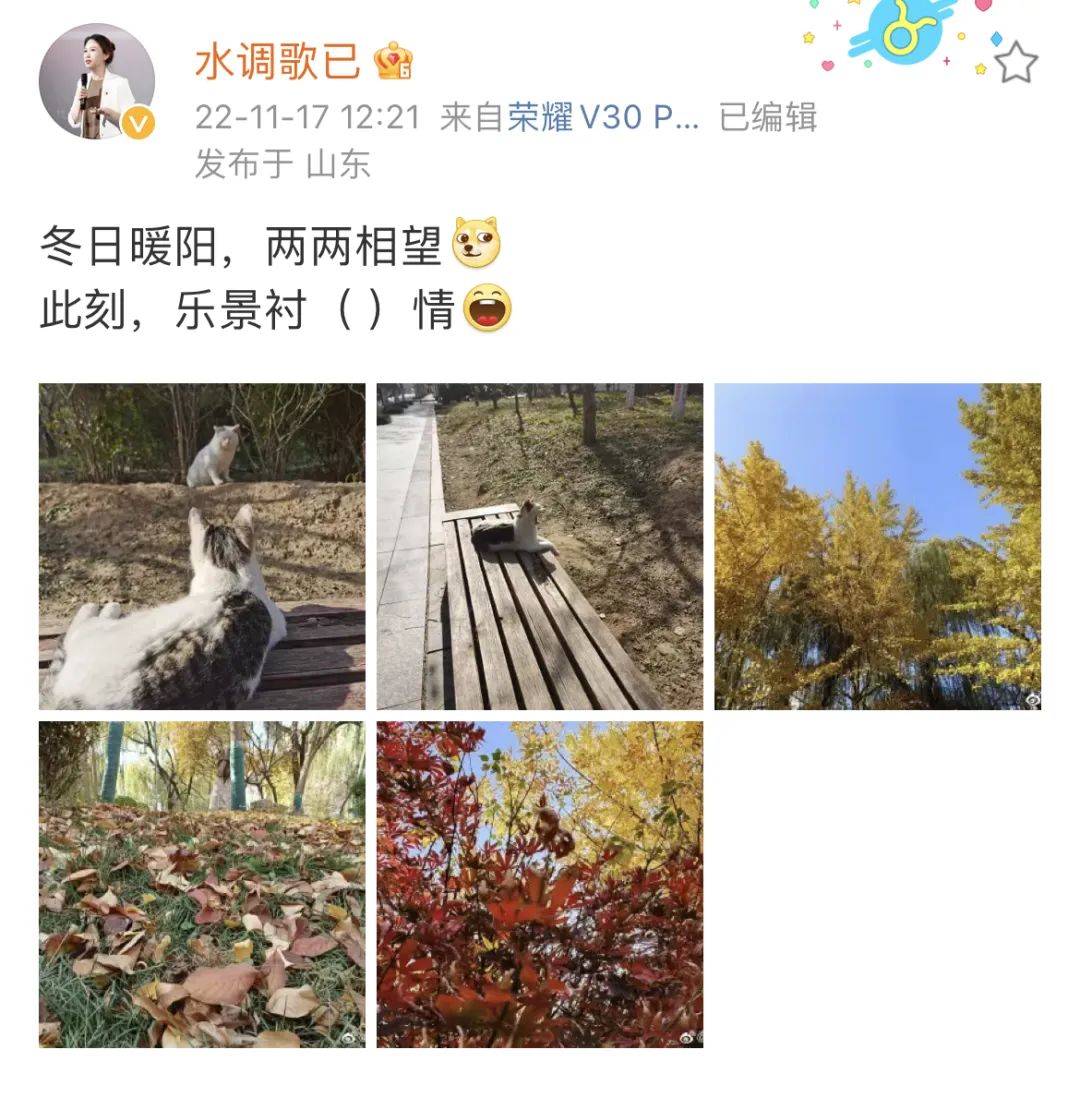Viewport: 1080px width, 1098px height.
Task: Favorite this post with the star icon
Action: pos(1016,63)
